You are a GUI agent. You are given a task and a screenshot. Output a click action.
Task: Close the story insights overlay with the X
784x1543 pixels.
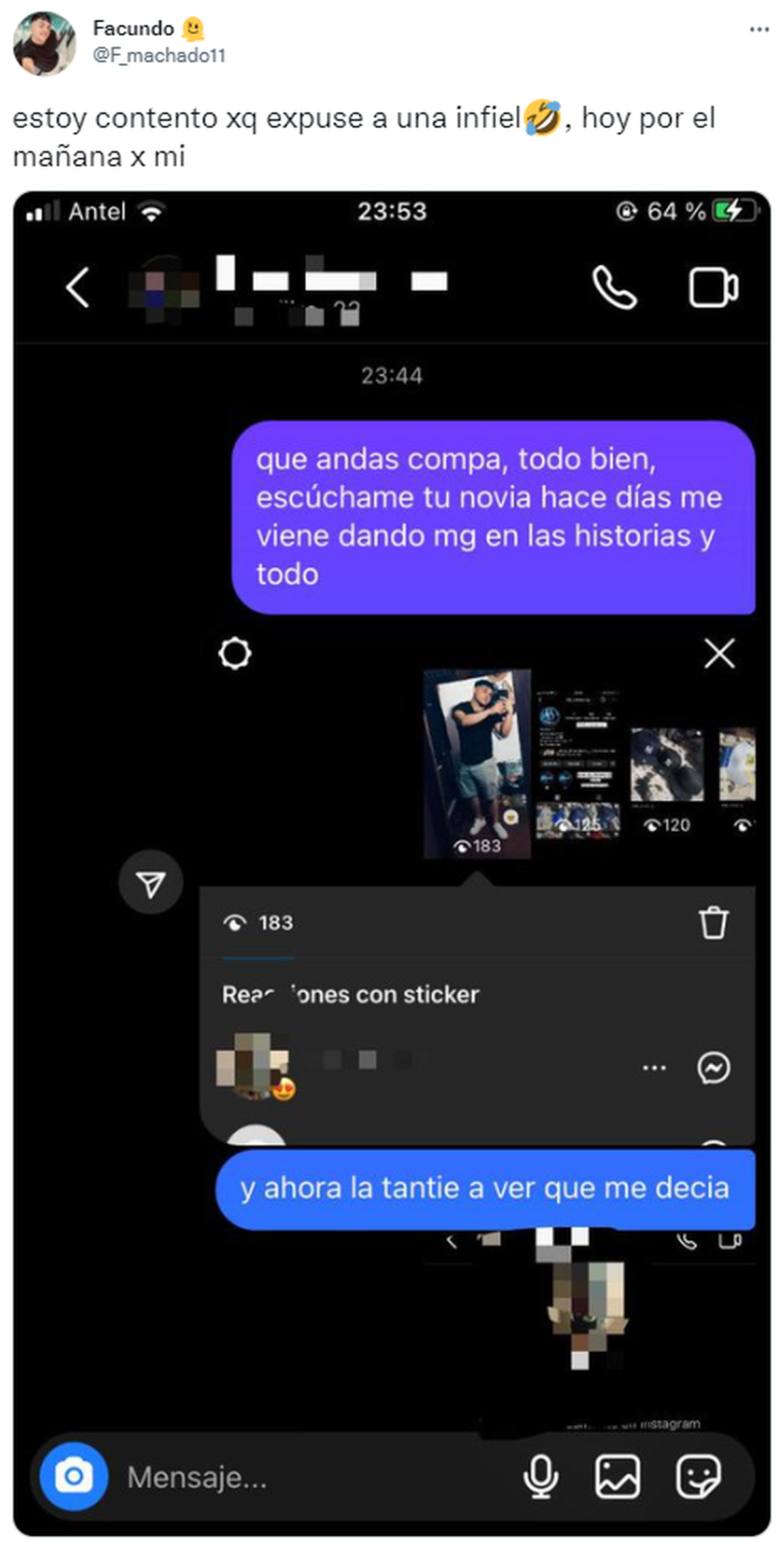click(x=719, y=652)
